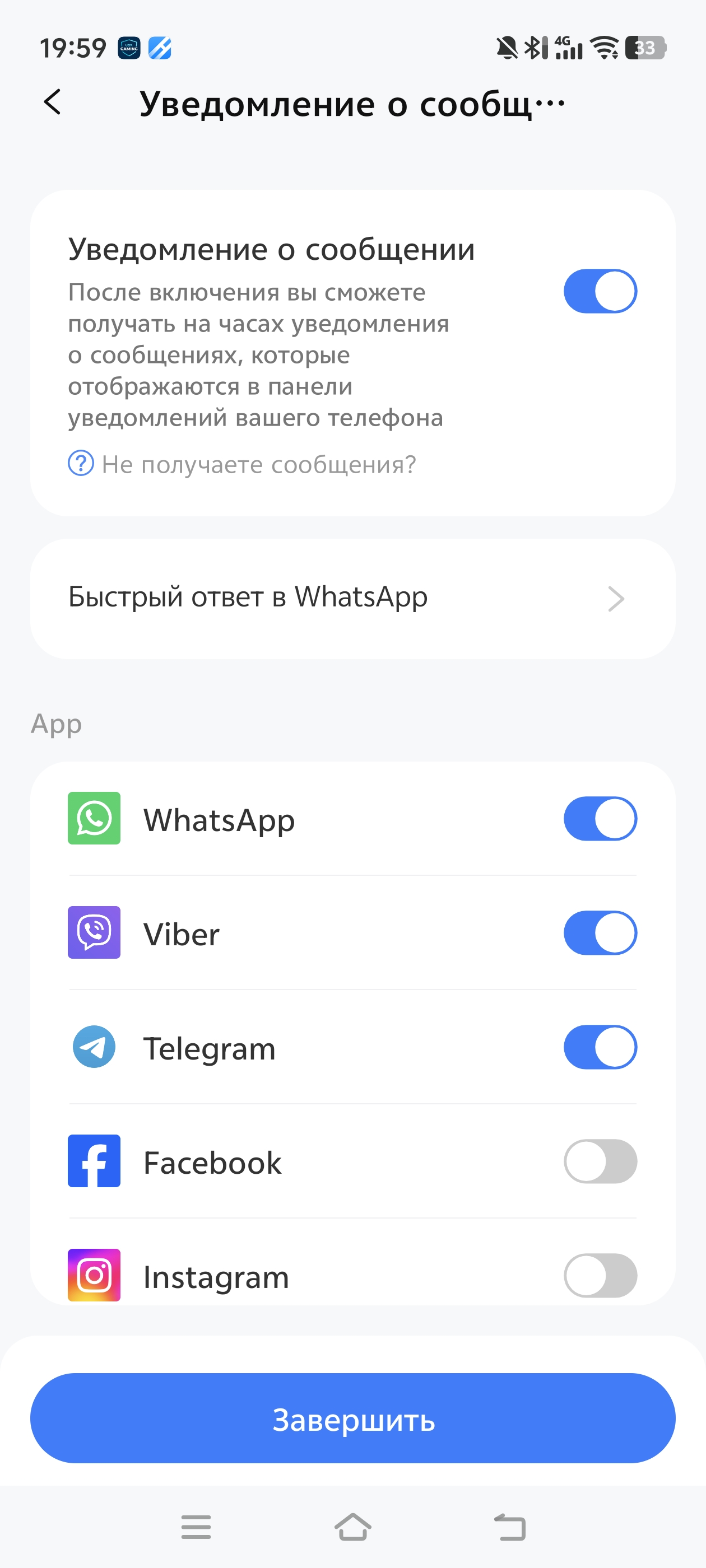Enable Facebook notifications toggle
Viewport: 706px width, 1568px height.
click(600, 1161)
